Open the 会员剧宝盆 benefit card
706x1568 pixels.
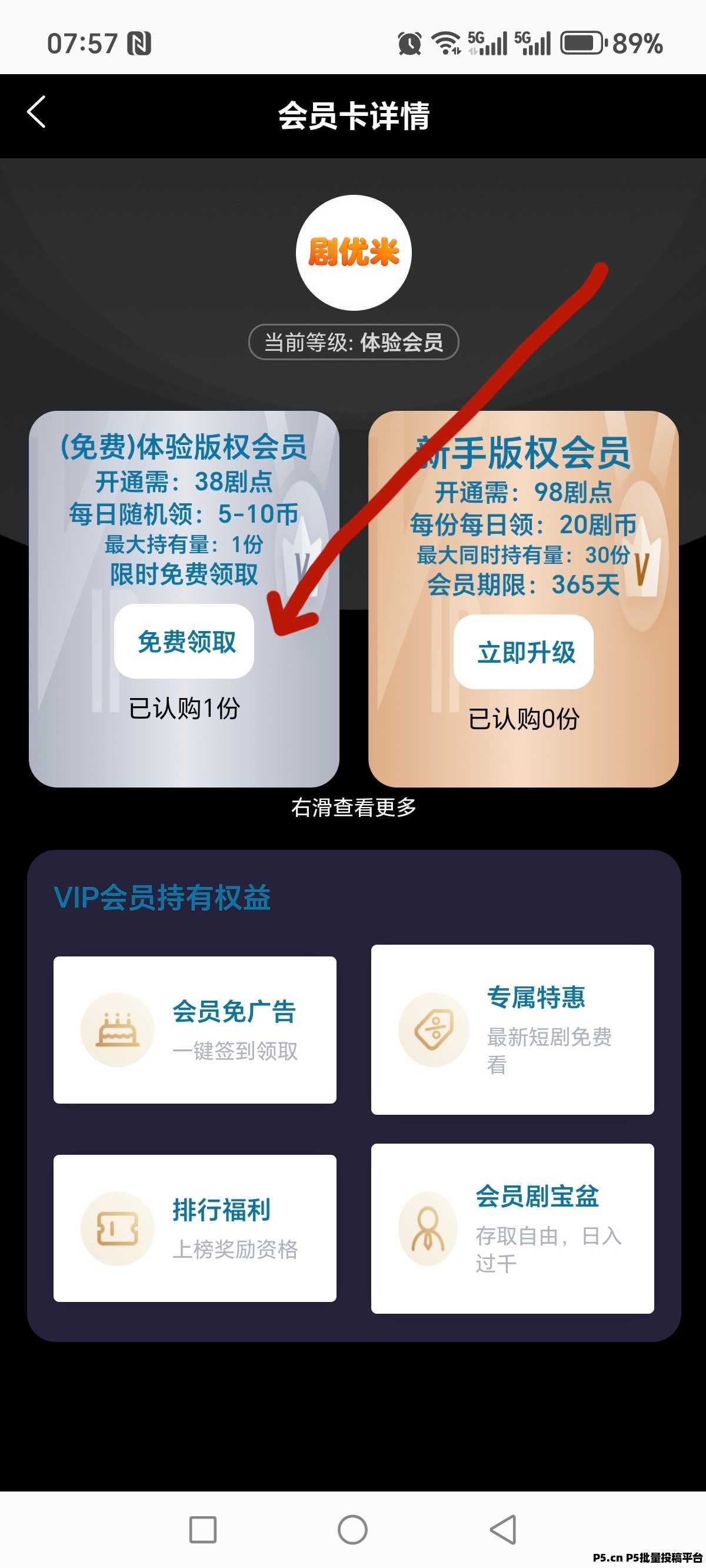click(512, 1228)
